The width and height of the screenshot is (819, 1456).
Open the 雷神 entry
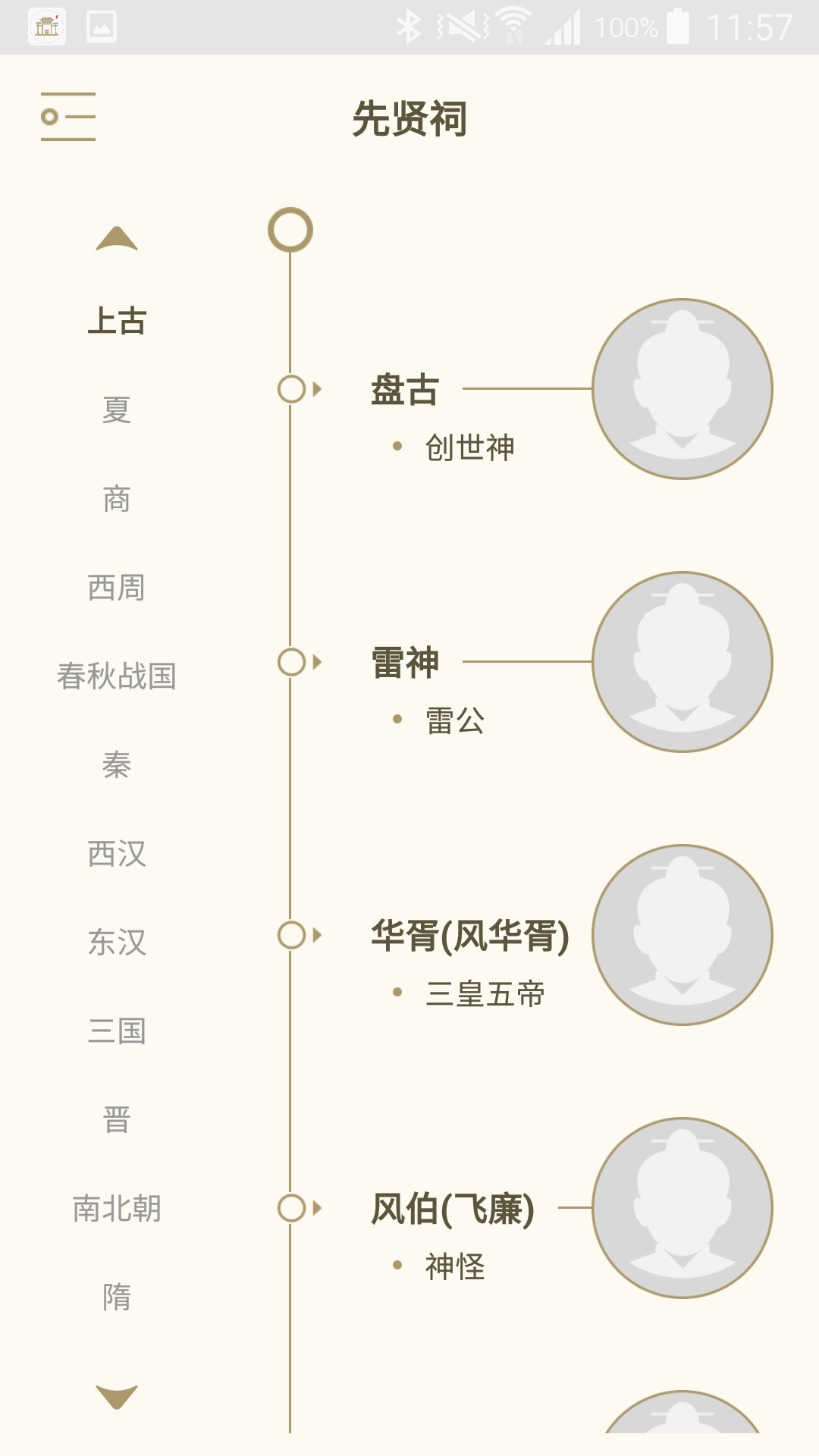click(405, 663)
